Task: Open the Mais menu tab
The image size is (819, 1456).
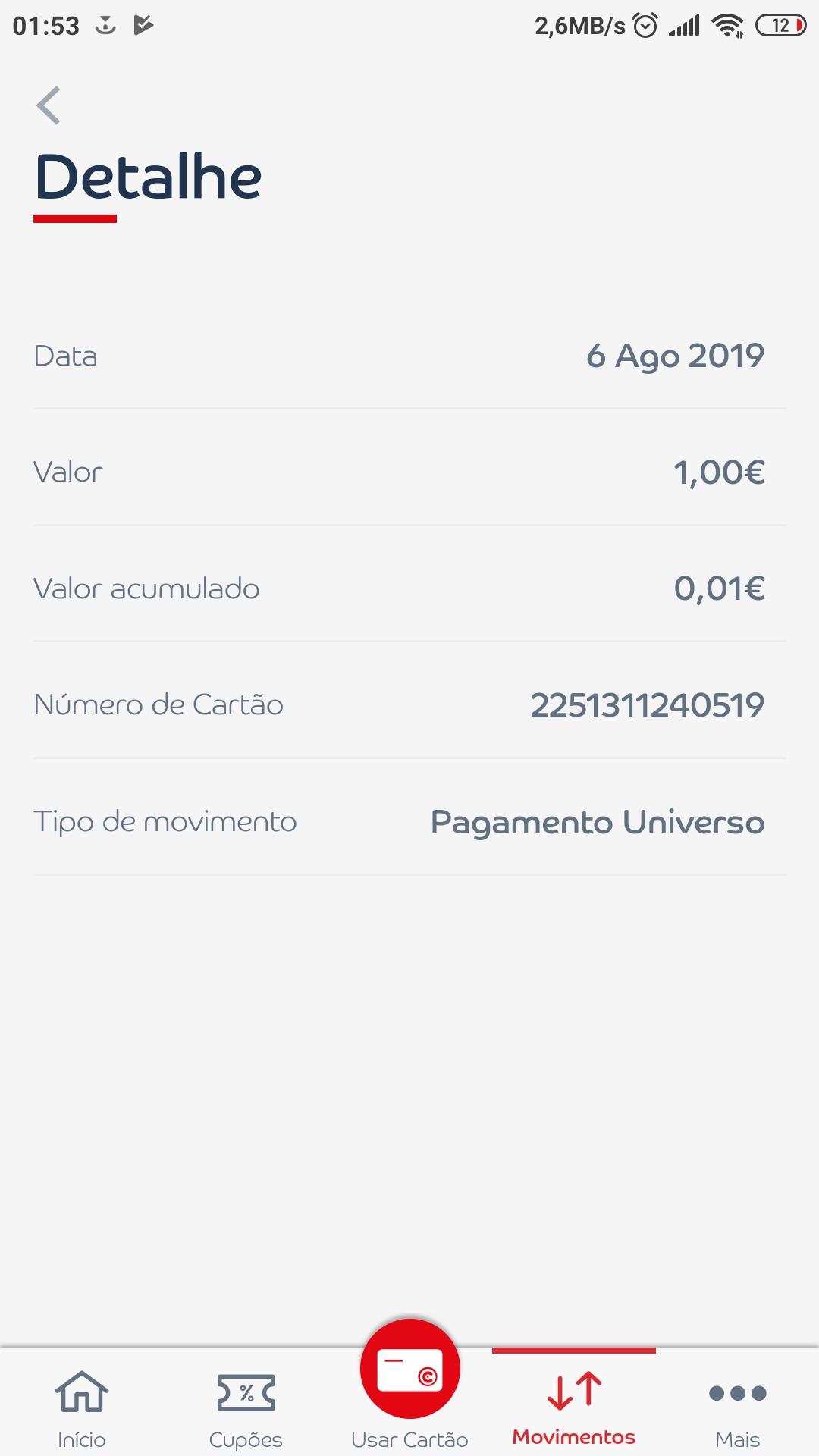Action: pyautogui.click(x=737, y=1407)
